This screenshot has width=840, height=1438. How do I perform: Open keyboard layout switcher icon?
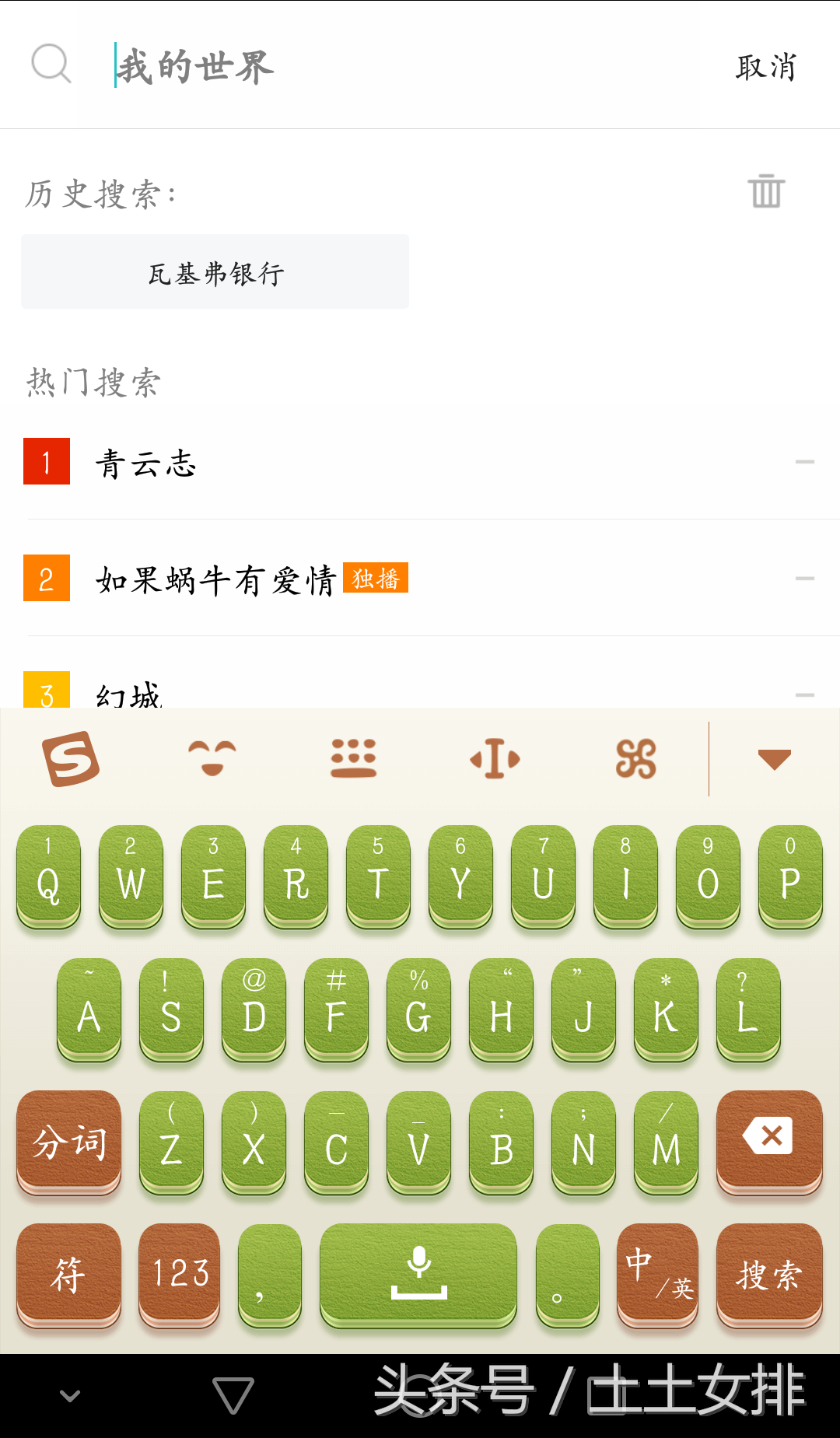click(x=353, y=758)
